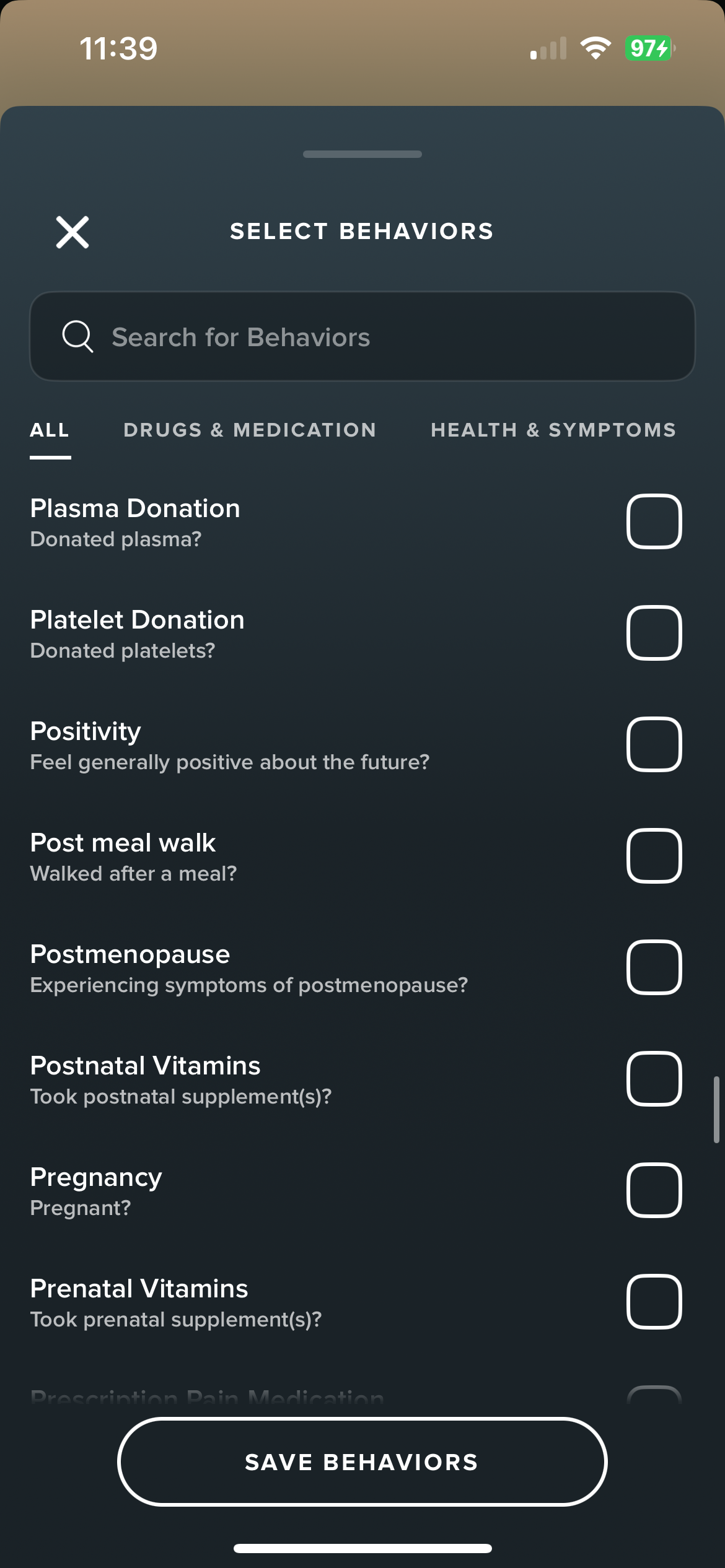Tick the Pregnancy checkbox
725x1568 pixels.
click(654, 1190)
